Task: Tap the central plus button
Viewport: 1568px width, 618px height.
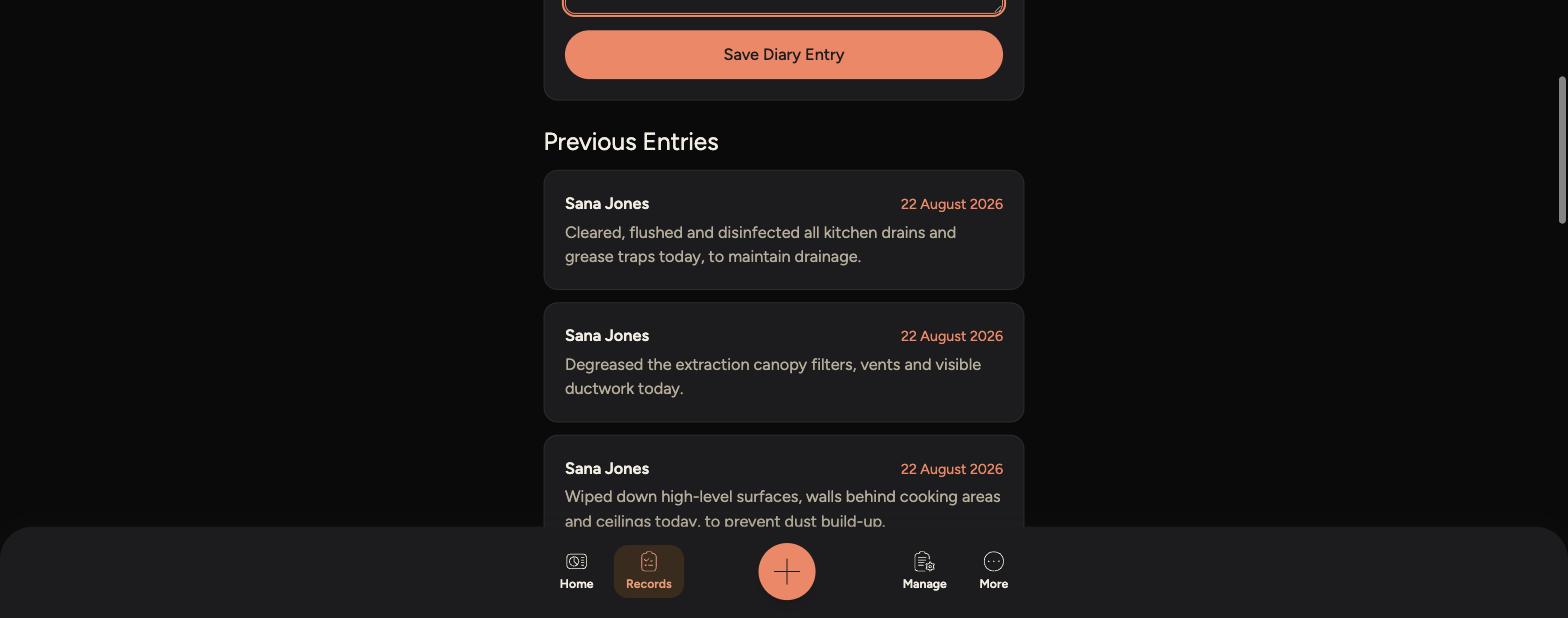Action: (787, 572)
